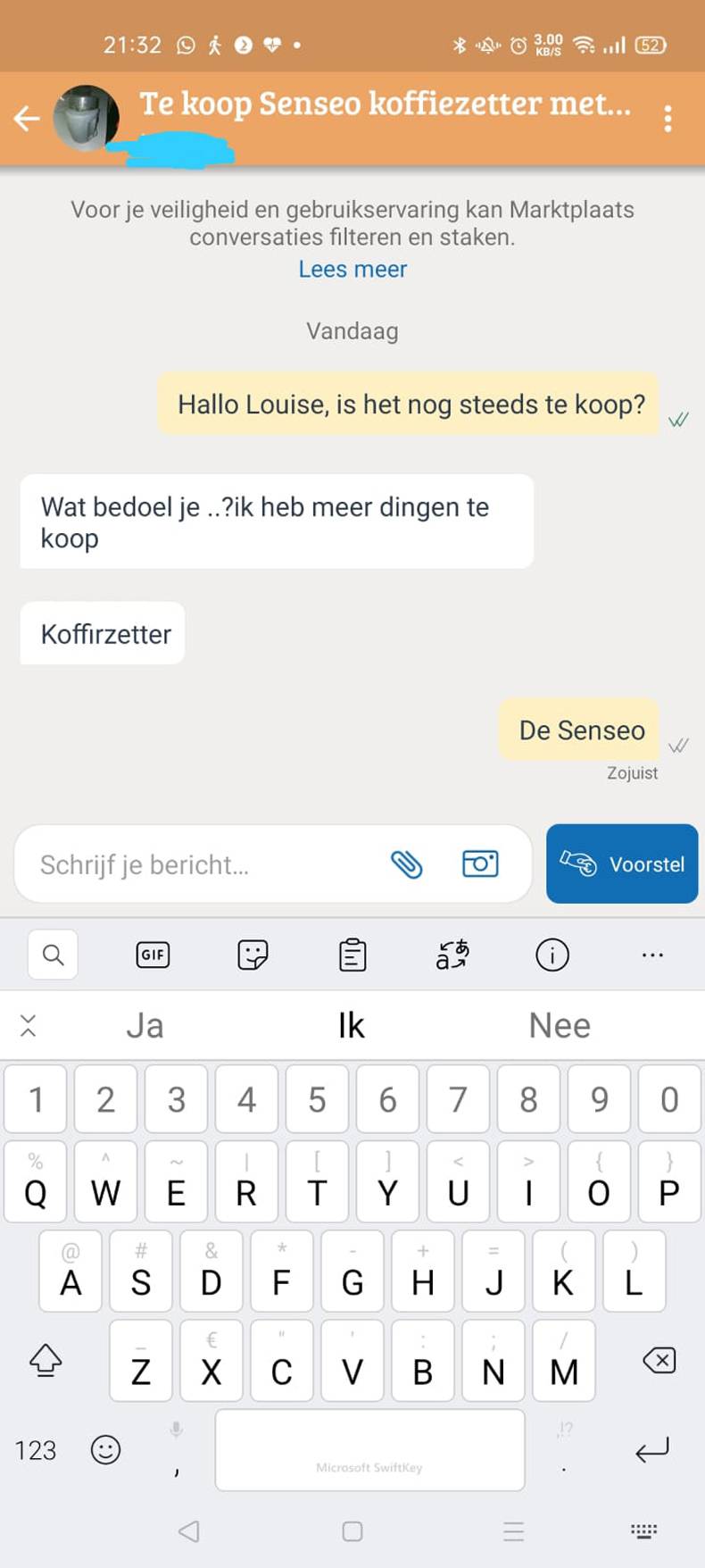Insert the suggestion Ja
Screen dimensions: 705x1568
click(145, 1025)
